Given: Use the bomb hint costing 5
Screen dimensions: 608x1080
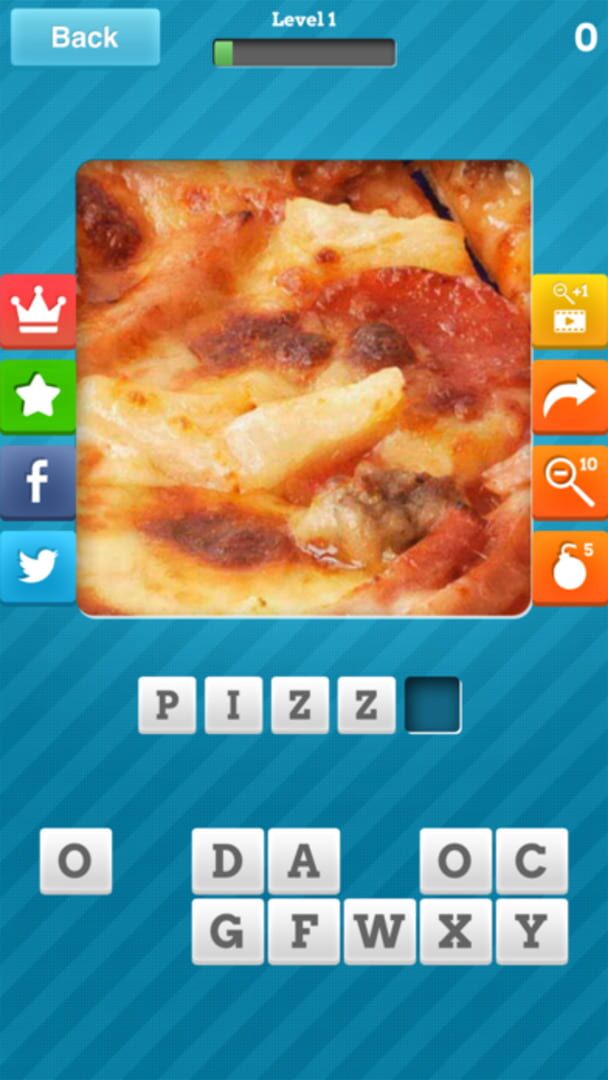Looking at the screenshot, I should [570, 567].
